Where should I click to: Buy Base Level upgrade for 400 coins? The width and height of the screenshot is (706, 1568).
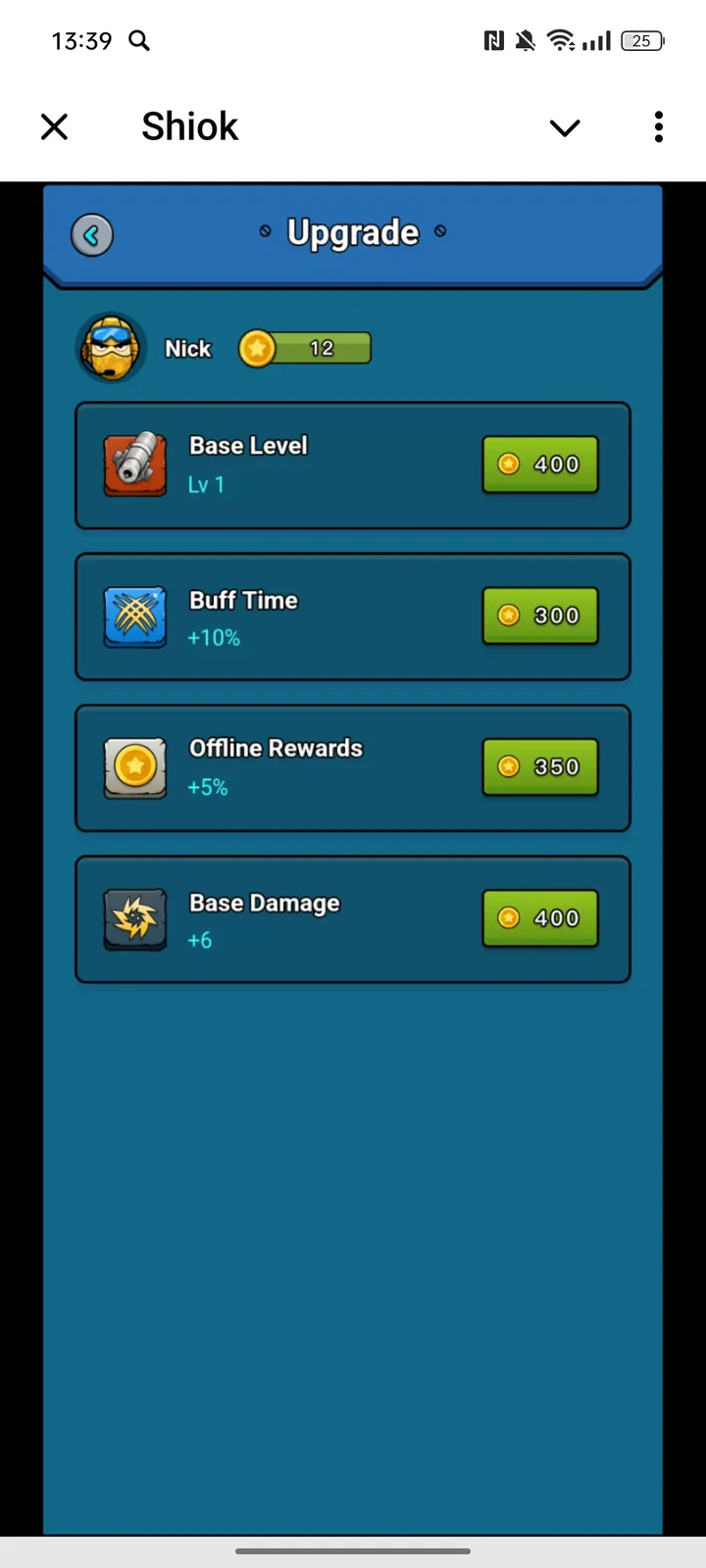pos(540,465)
